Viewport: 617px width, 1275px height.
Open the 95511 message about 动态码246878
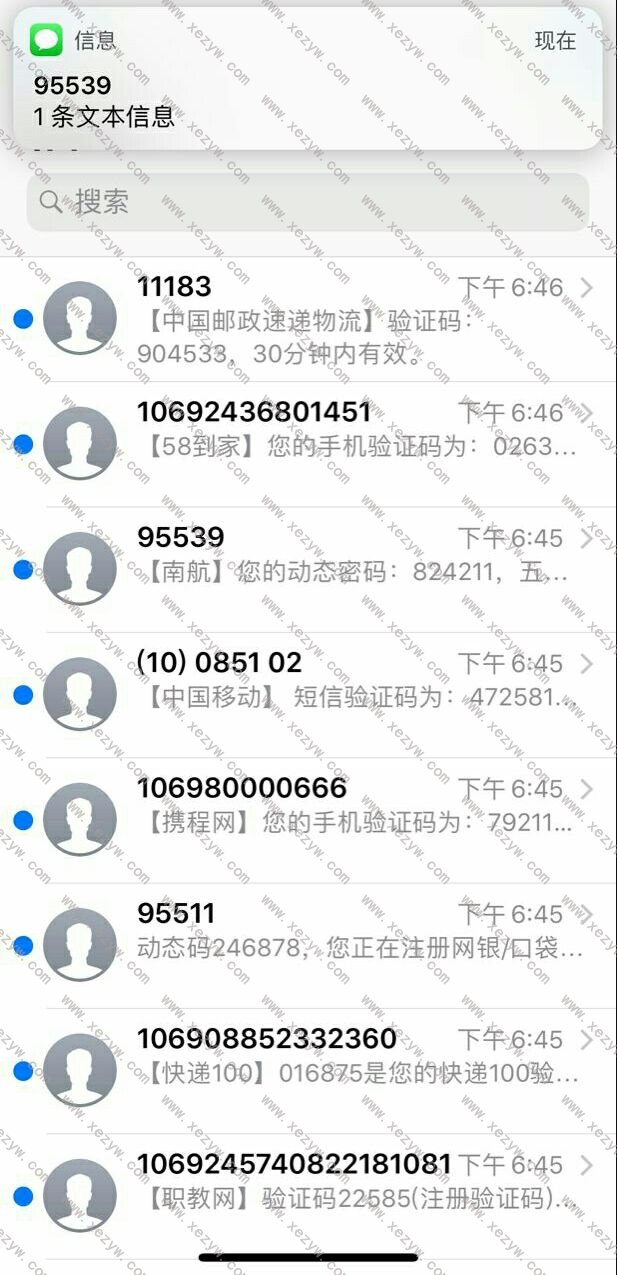click(340, 946)
